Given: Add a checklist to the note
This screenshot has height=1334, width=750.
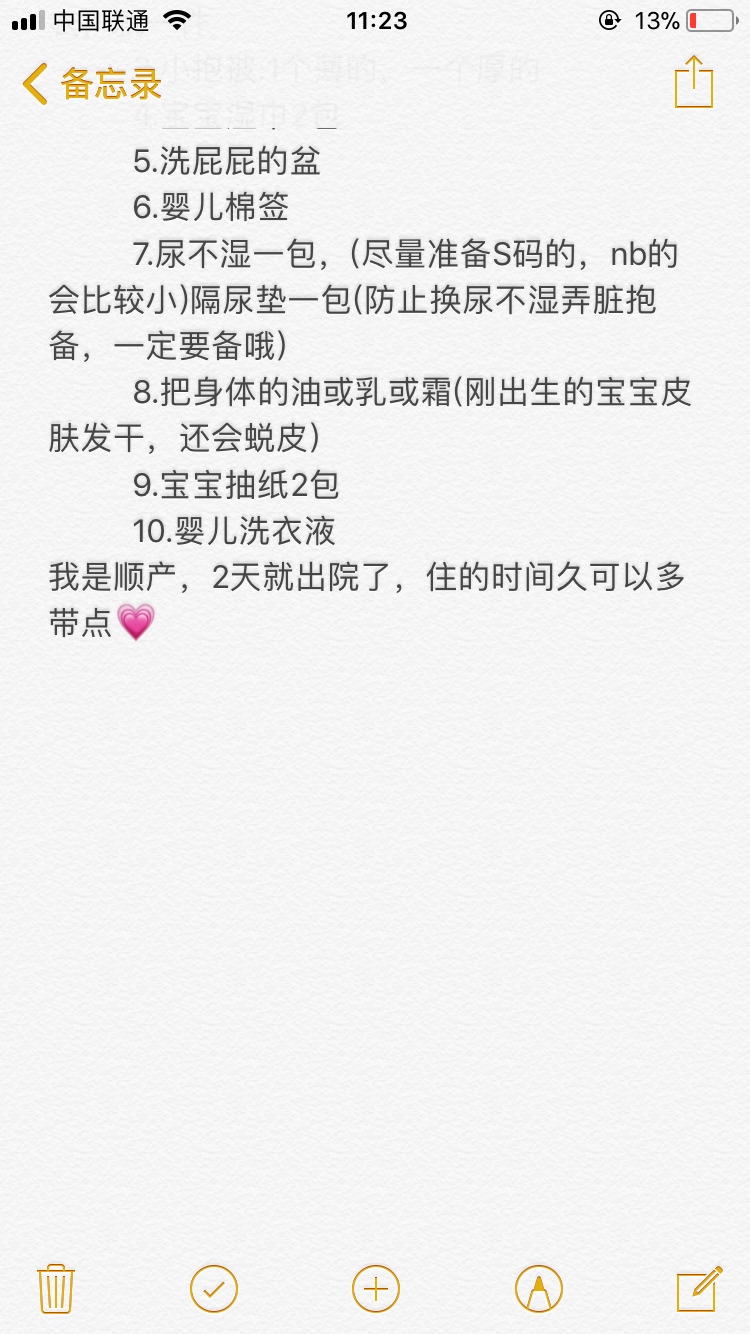Looking at the screenshot, I should click(214, 1288).
